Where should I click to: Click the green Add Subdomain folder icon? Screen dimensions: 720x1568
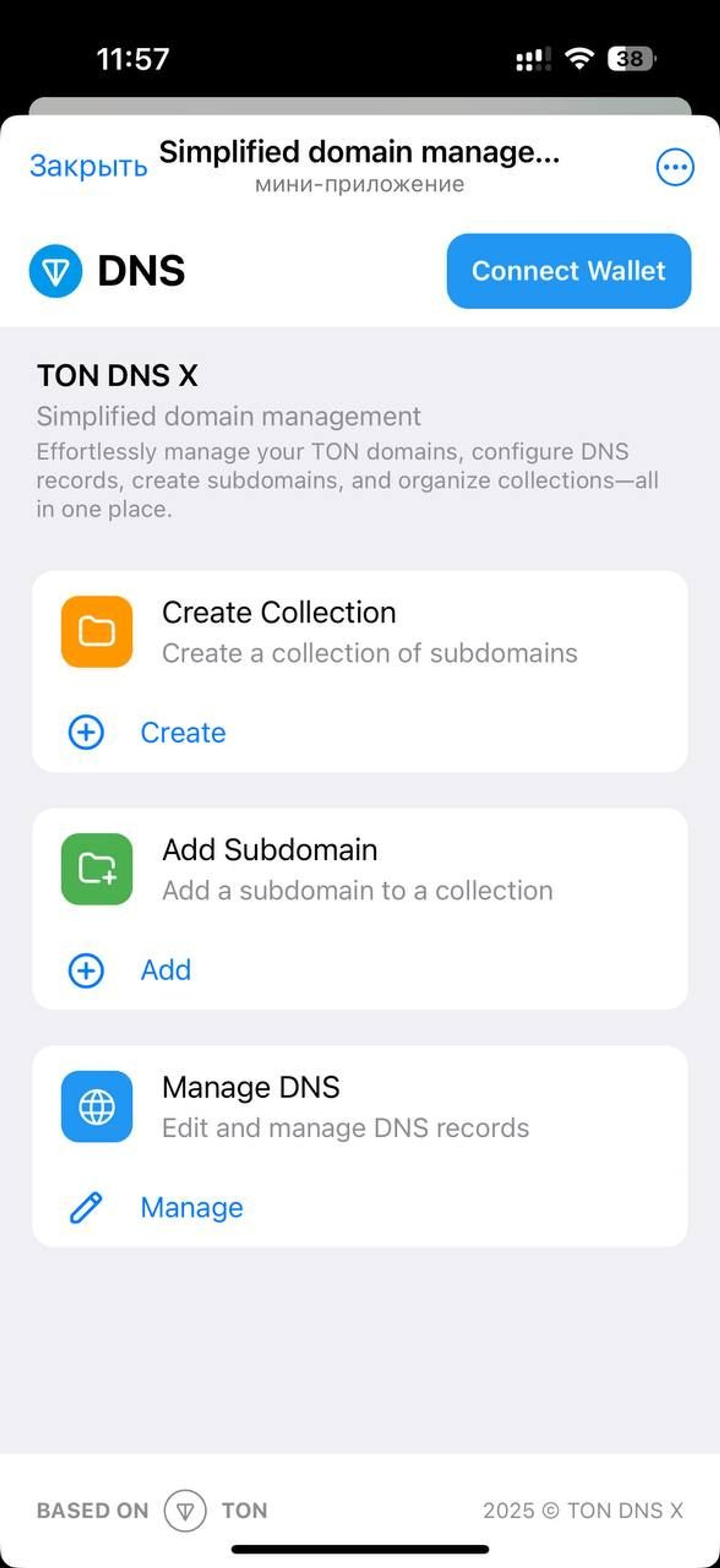tap(97, 869)
